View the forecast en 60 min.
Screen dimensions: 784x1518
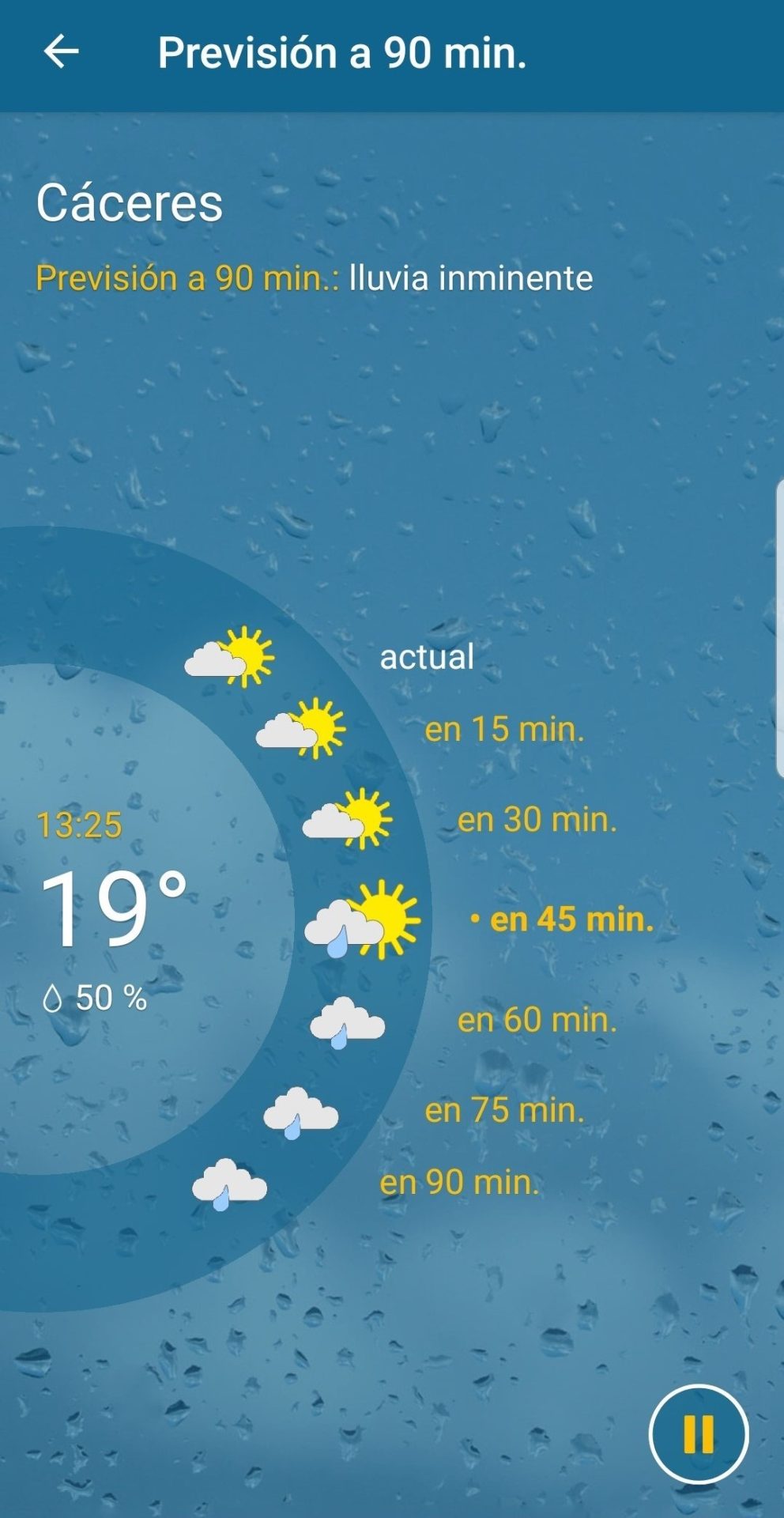[537, 1020]
